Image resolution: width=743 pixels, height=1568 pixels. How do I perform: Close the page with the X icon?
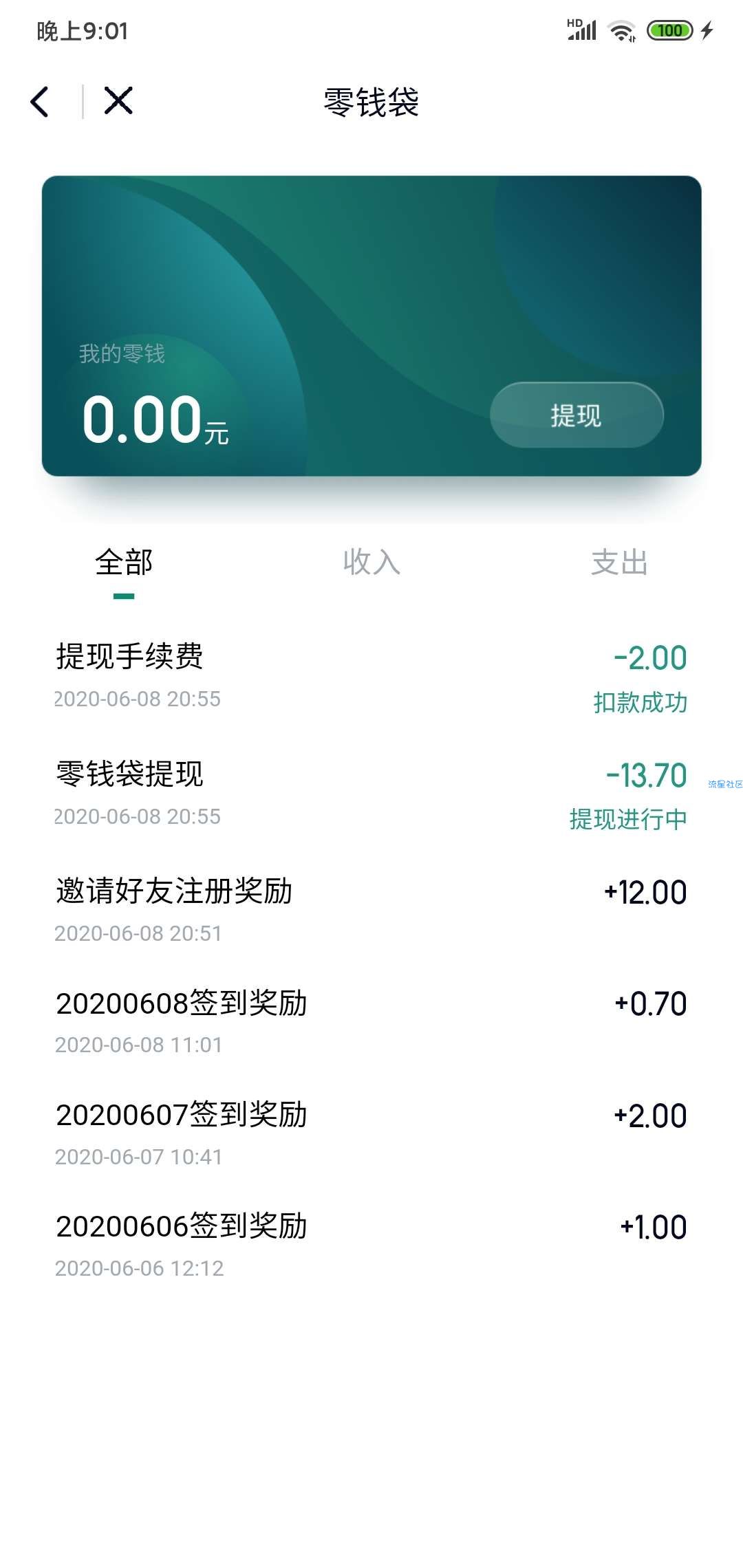click(118, 100)
